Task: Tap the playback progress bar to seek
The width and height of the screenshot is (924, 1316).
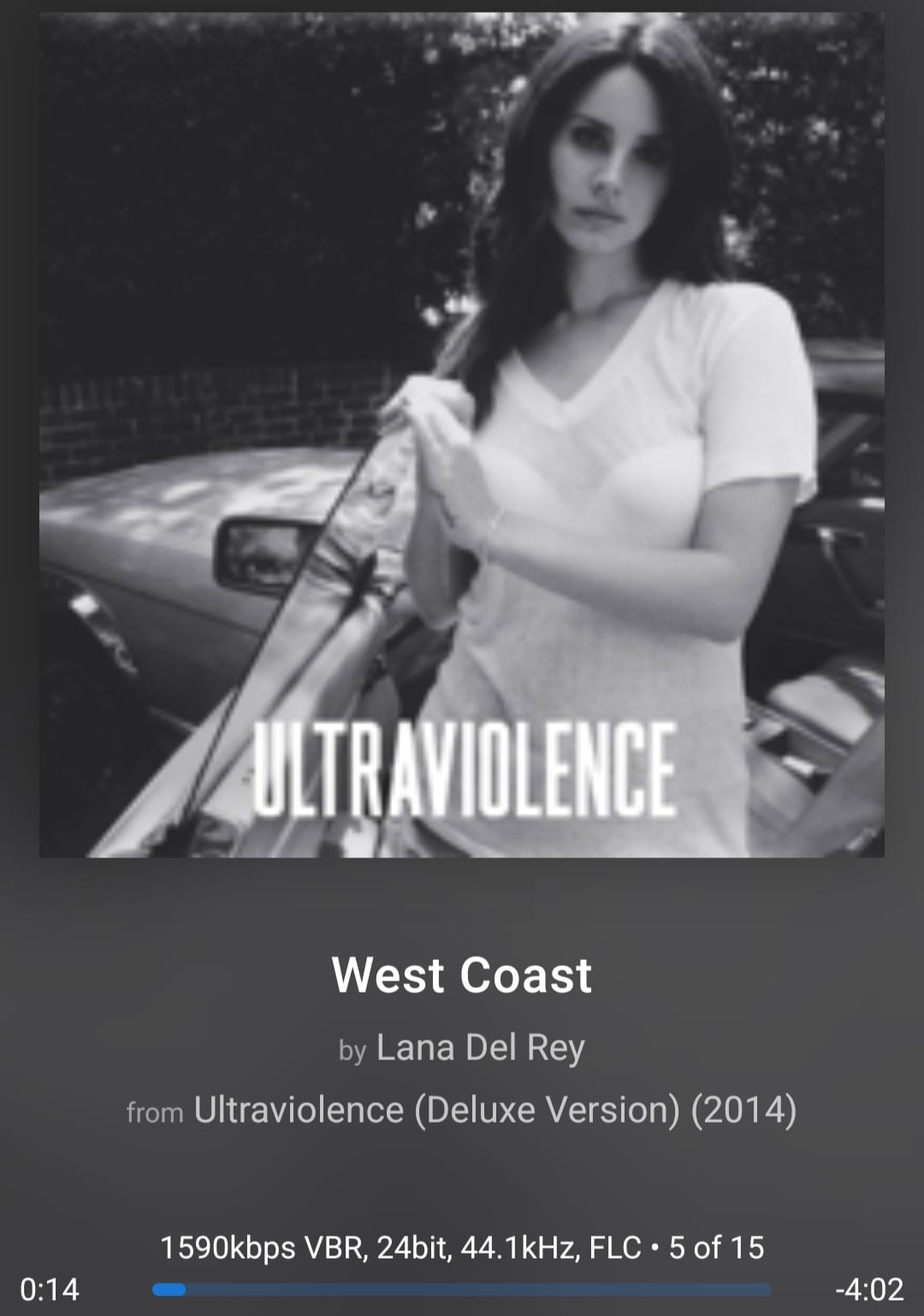Action: [x=462, y=1289]
